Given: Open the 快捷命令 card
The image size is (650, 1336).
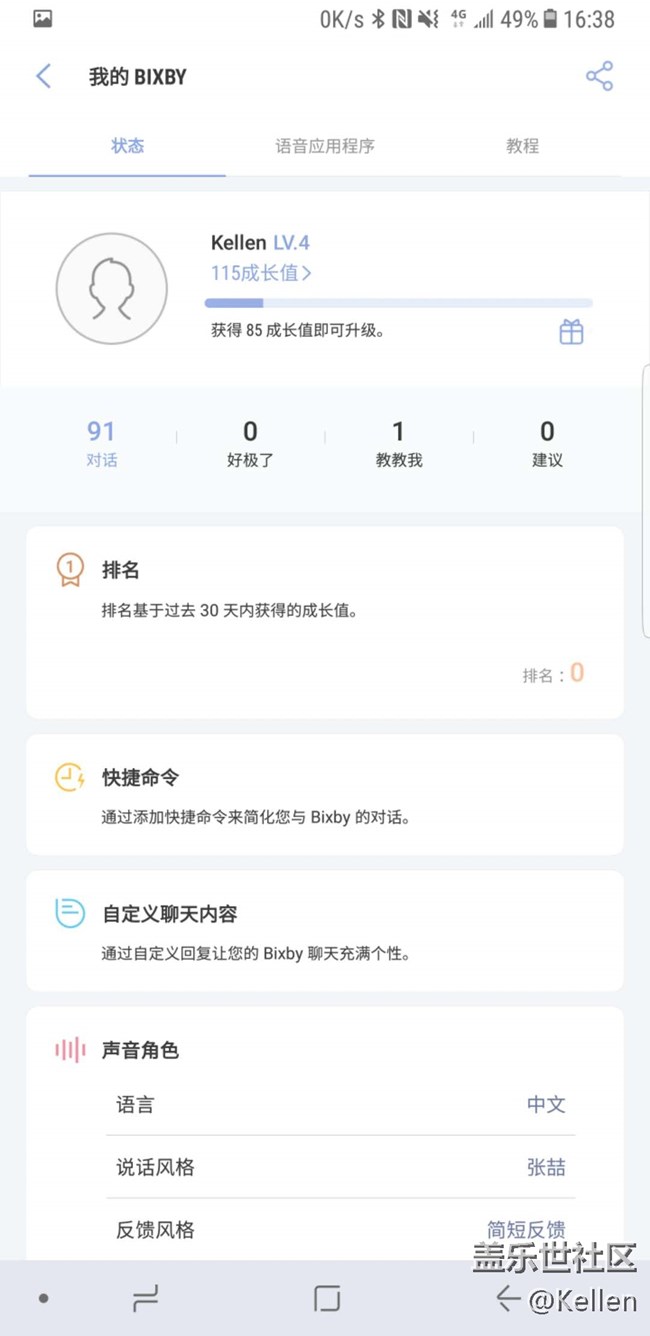Looking at the screenshot, I should [x=324, y=795].
